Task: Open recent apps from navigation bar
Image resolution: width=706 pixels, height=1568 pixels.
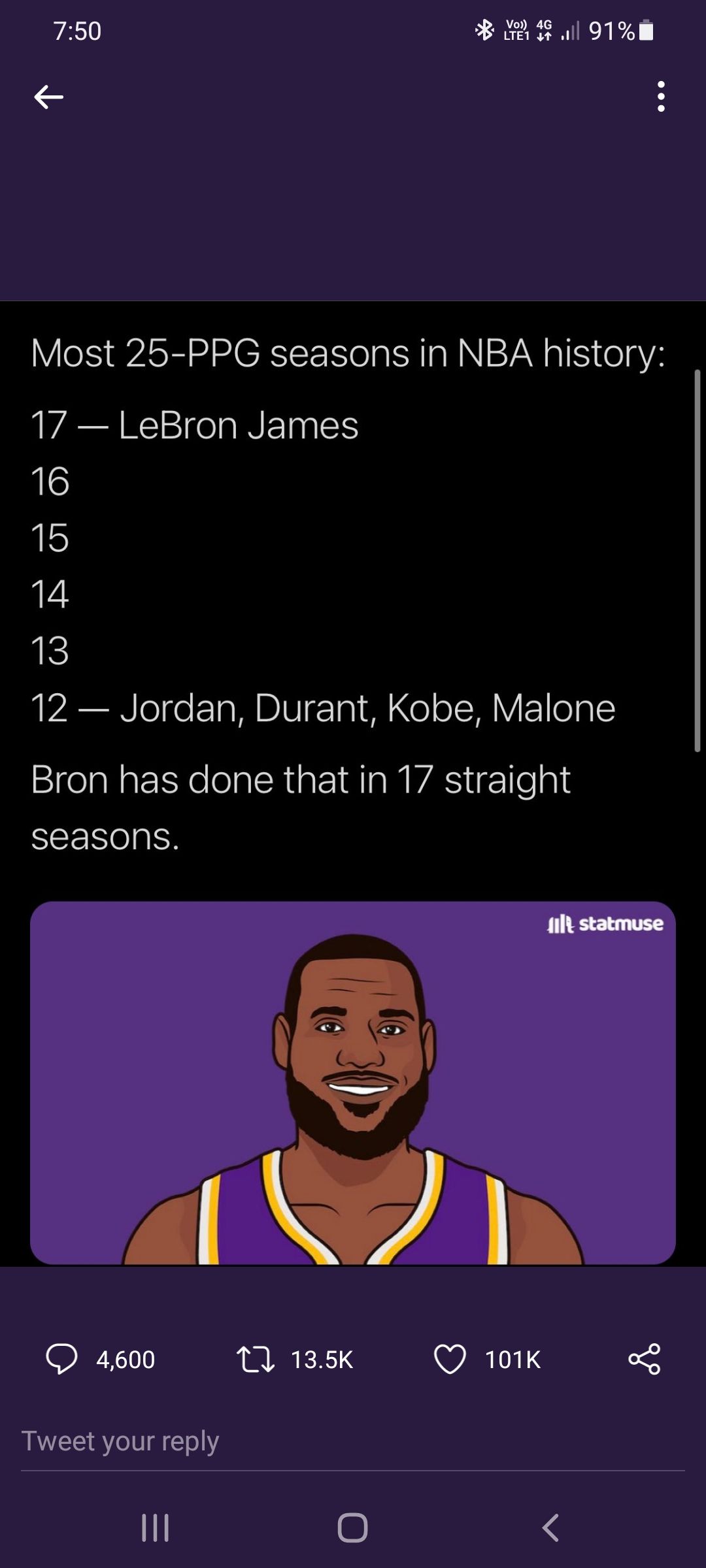Action: [x=156, y=1527]
